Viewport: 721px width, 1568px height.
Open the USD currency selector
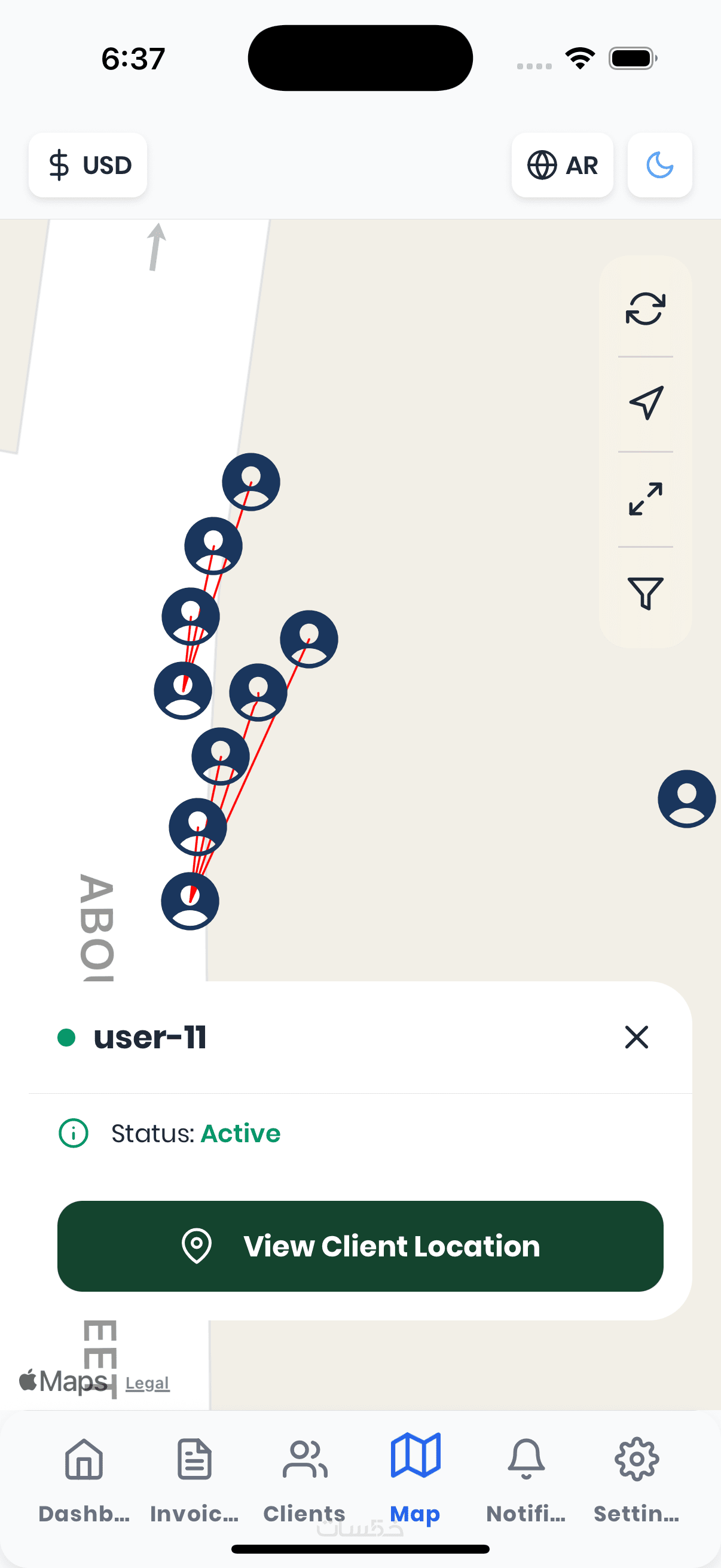click(x=88, y=165)
